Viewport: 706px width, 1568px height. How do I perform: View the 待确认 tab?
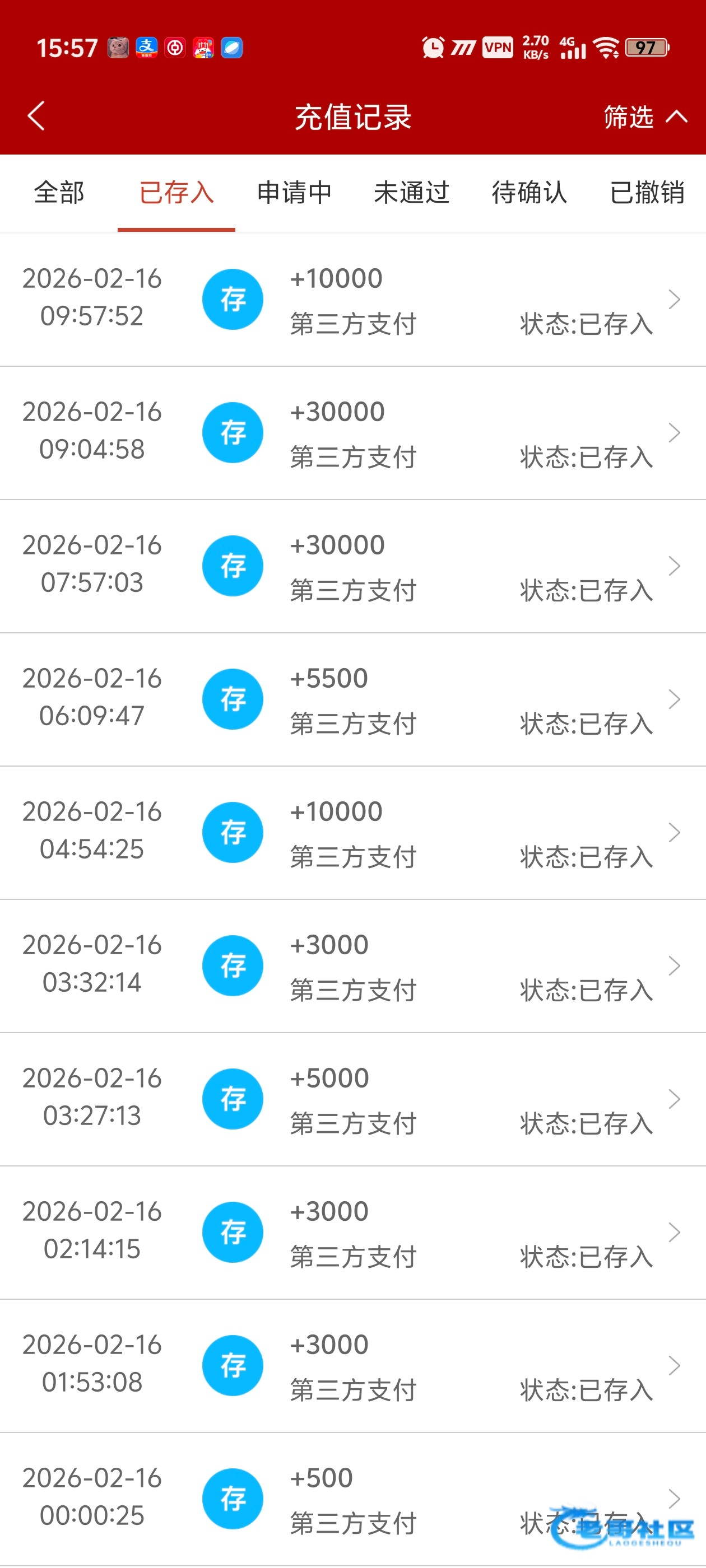pos(529,193)
